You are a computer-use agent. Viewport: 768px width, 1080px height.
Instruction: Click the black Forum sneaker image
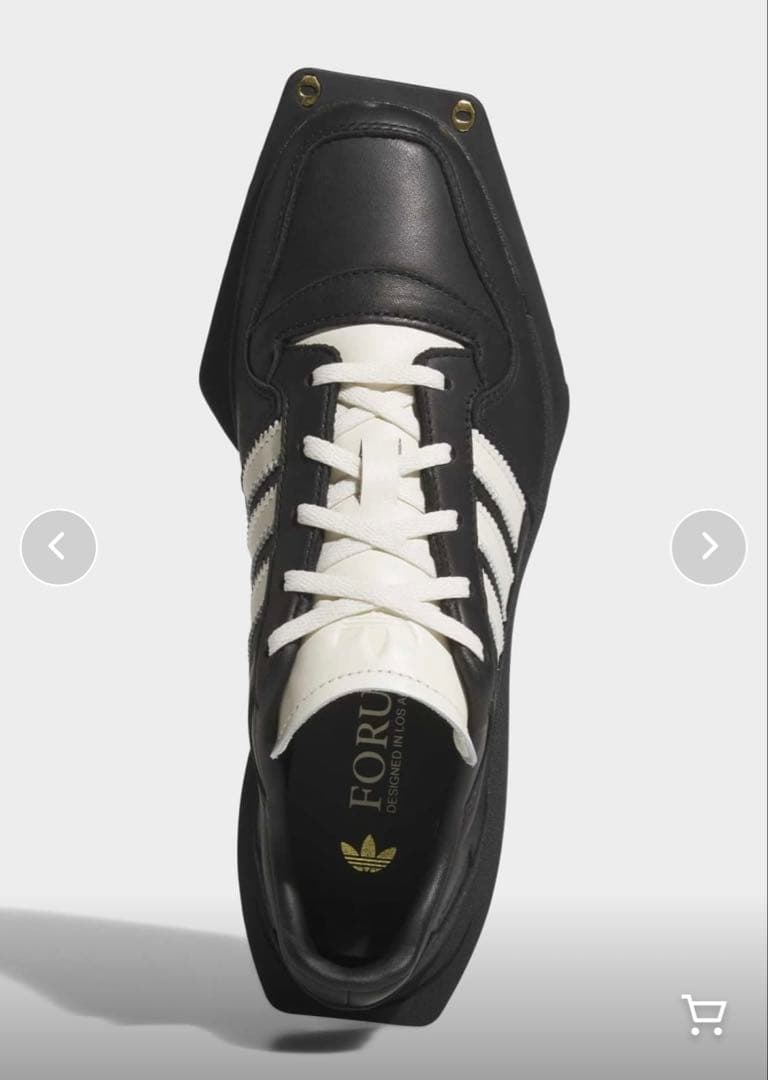384,540
